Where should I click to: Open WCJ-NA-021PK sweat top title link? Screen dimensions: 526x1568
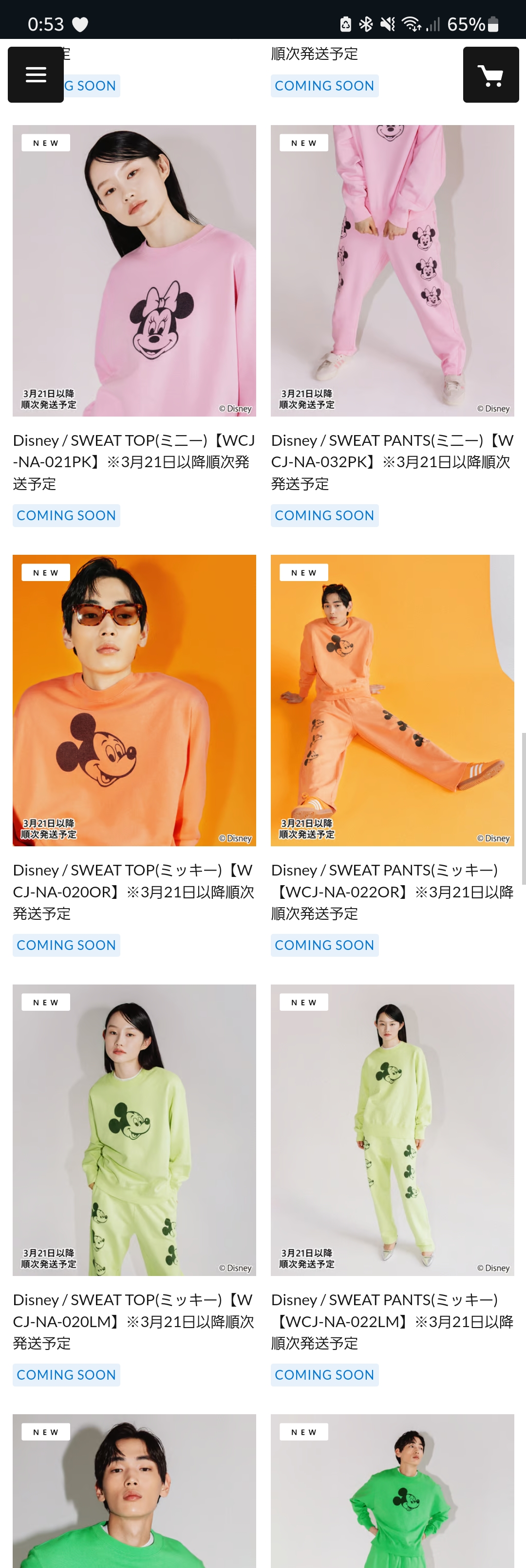pyautogui.click(x=133, y=461)
